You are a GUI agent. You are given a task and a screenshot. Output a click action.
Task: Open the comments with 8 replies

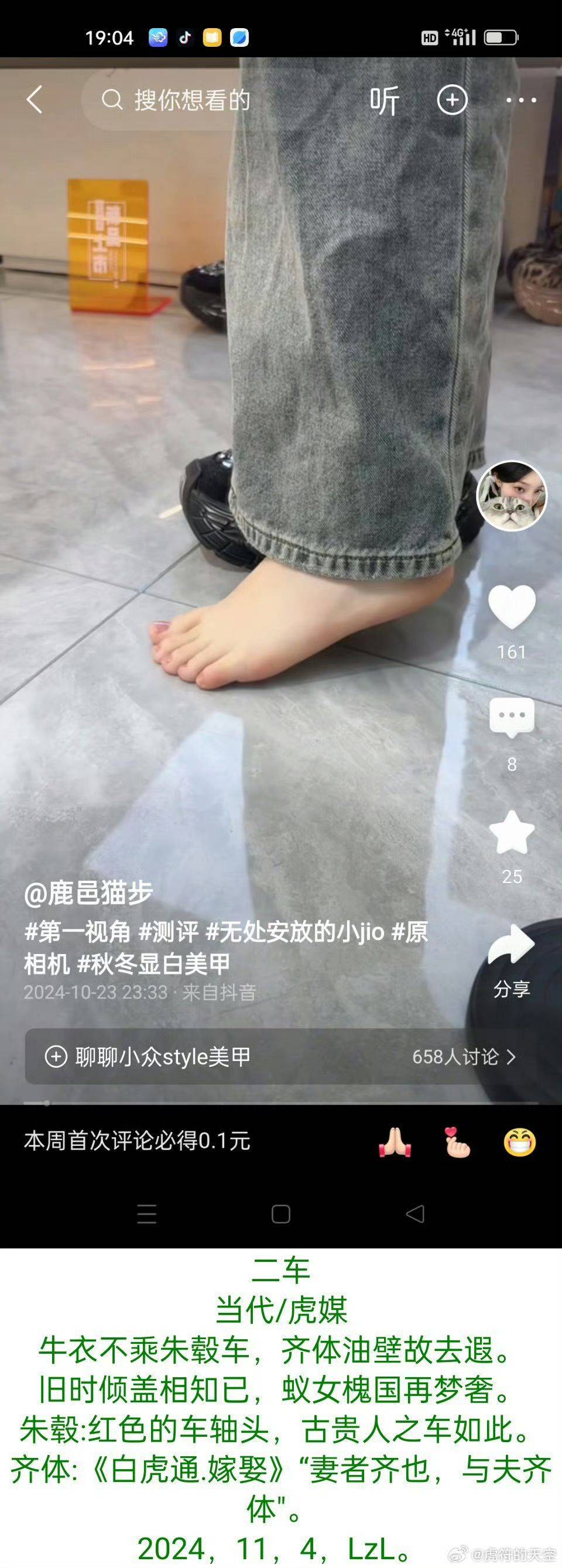tap(512, 718)
